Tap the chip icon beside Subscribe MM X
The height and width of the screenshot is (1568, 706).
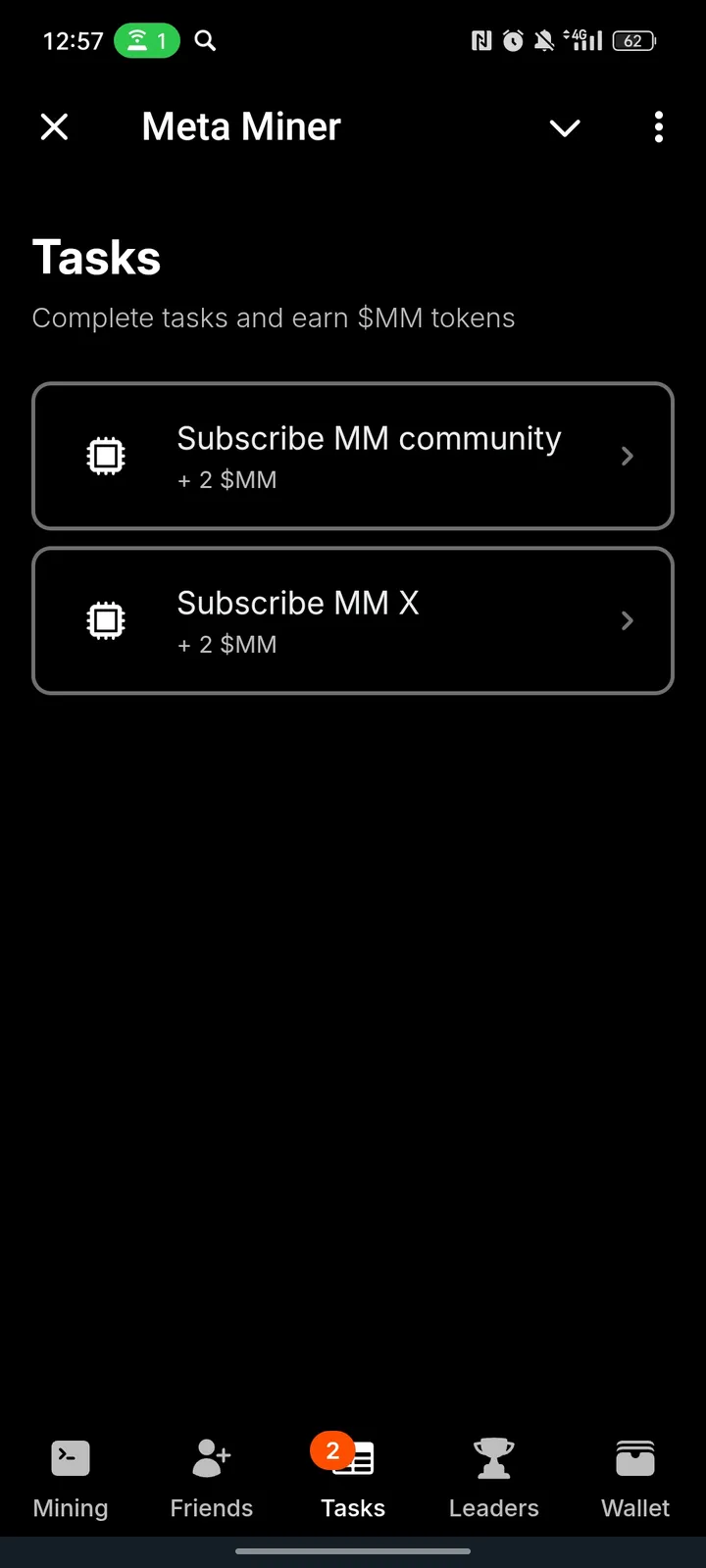(x=105, y=619)
